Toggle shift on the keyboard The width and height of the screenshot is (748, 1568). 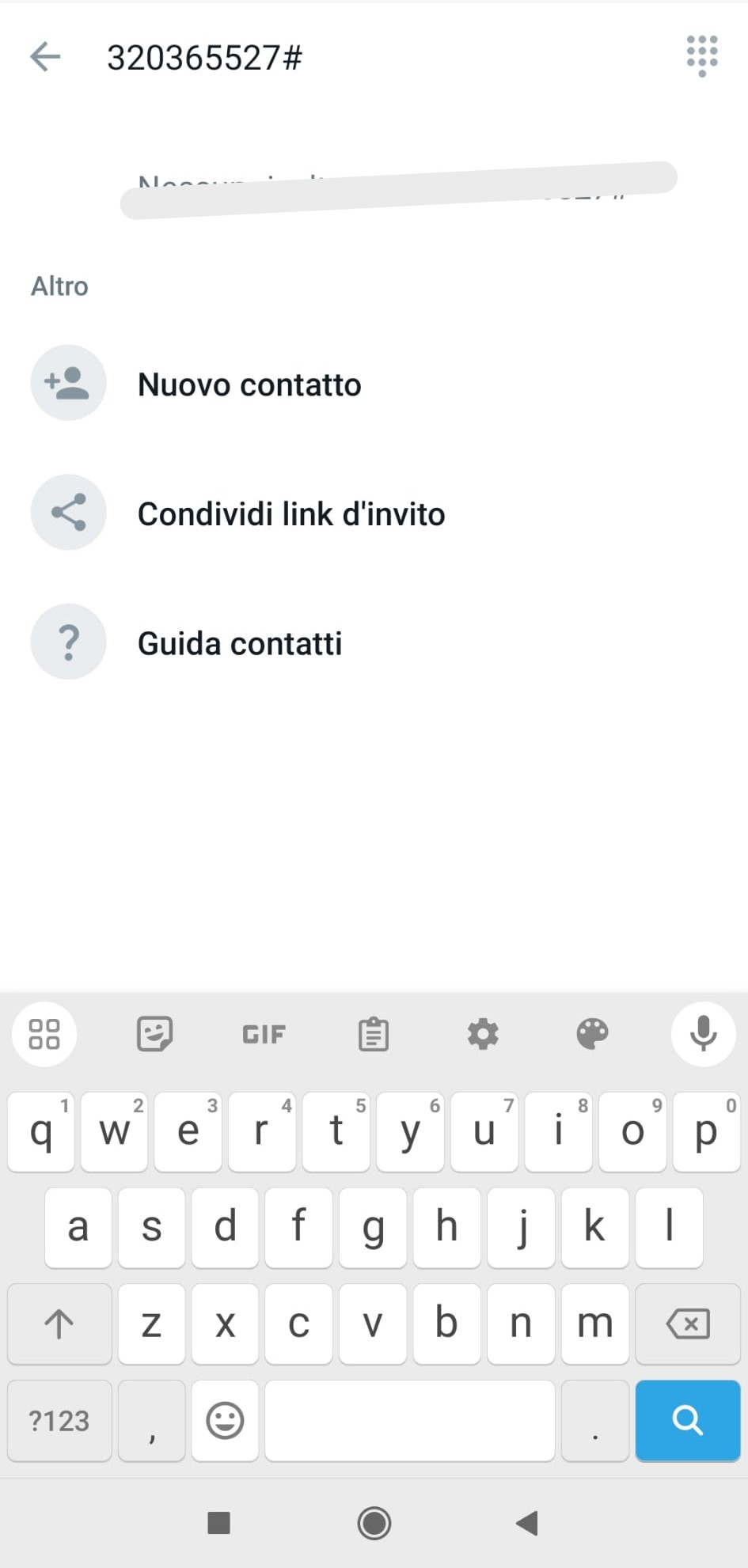59,1324
